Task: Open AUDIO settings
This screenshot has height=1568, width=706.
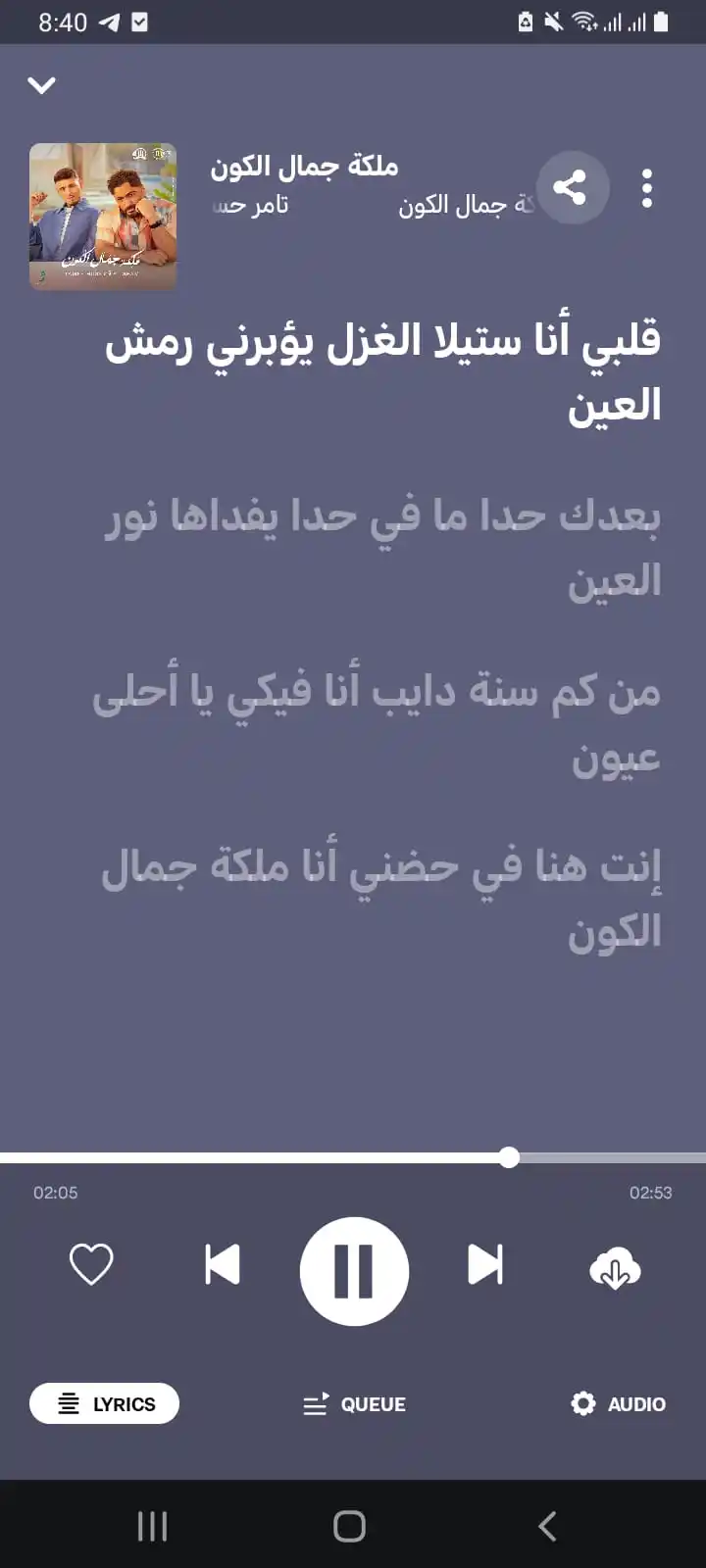Action: pos(618,1403)
